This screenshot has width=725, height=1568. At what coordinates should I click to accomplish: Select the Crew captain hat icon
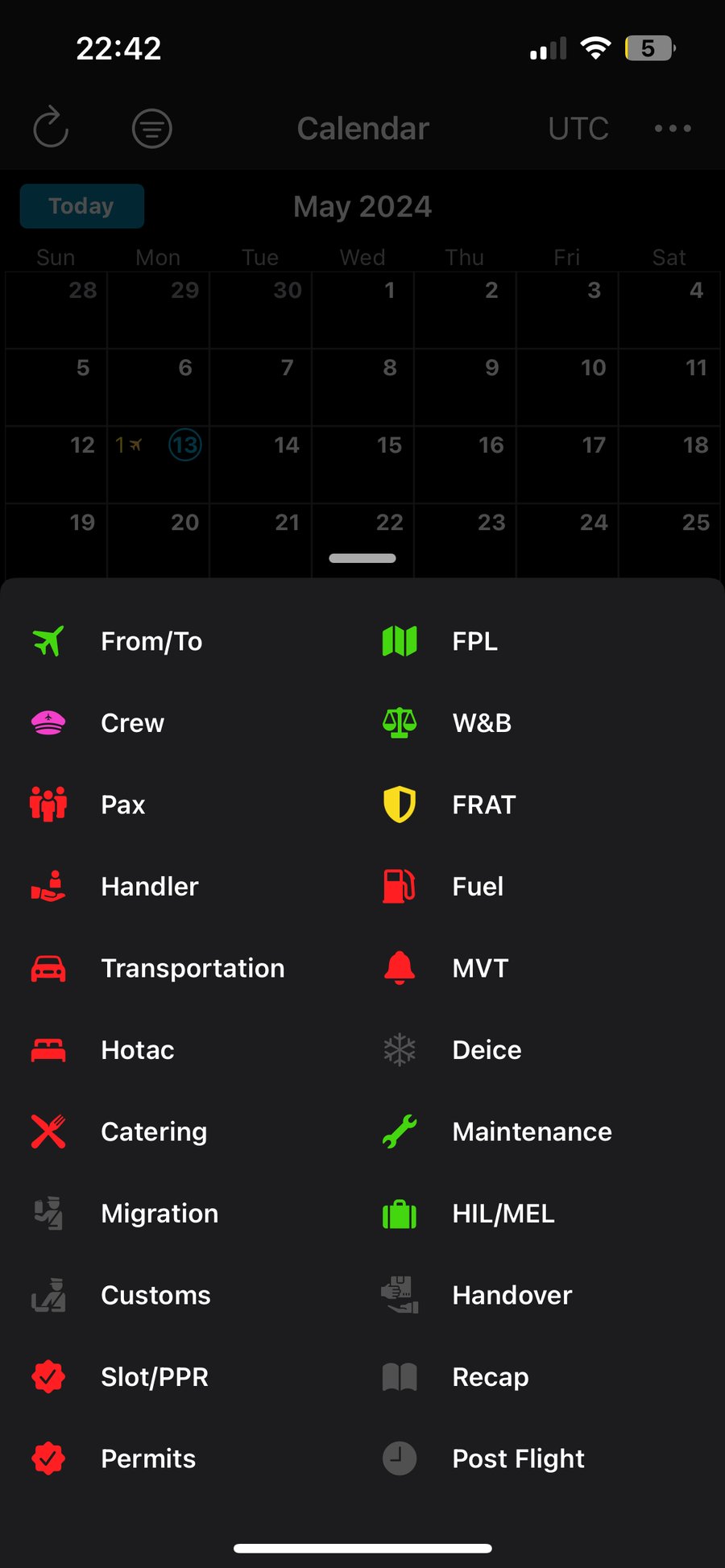click(48, 722)
